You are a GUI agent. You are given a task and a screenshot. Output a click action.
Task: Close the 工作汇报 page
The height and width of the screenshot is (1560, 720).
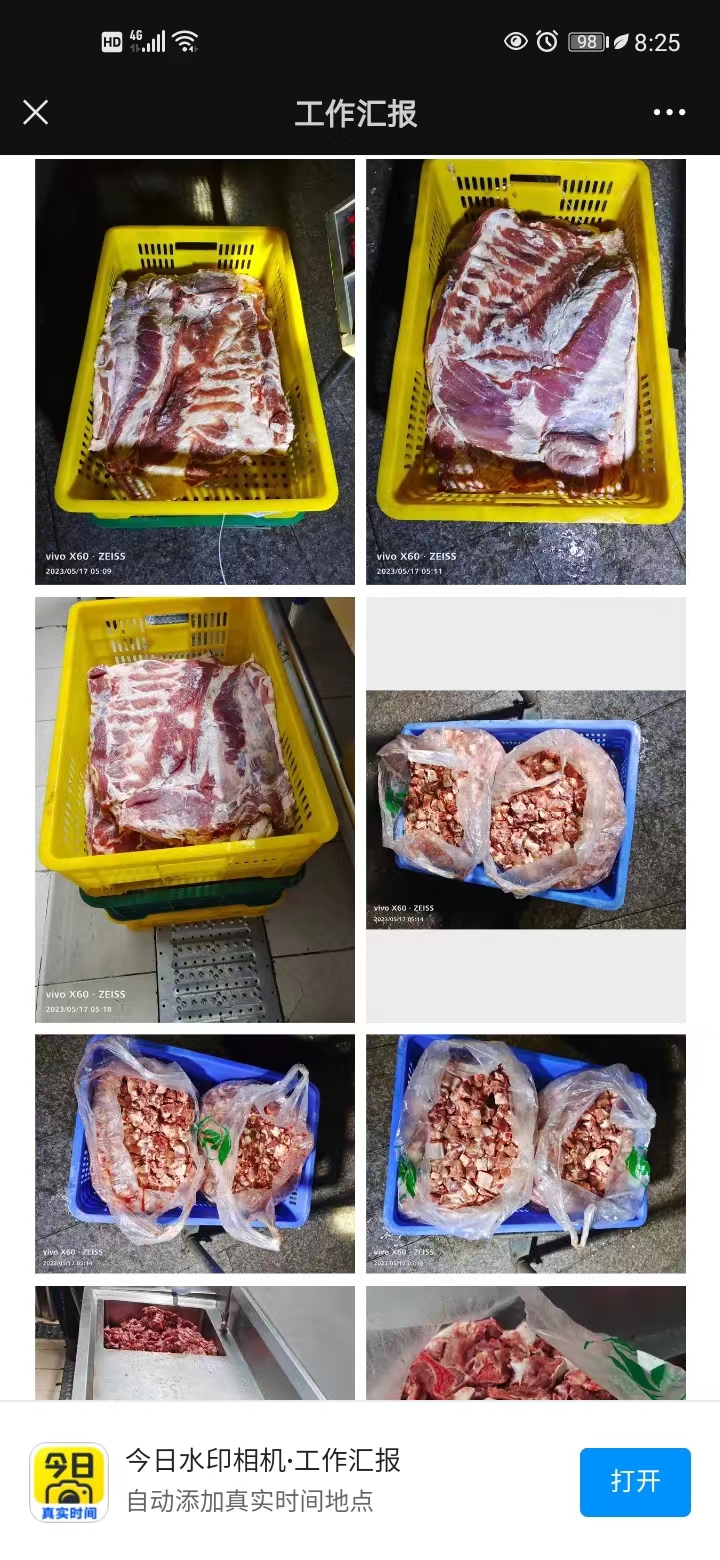click(36, 112)
